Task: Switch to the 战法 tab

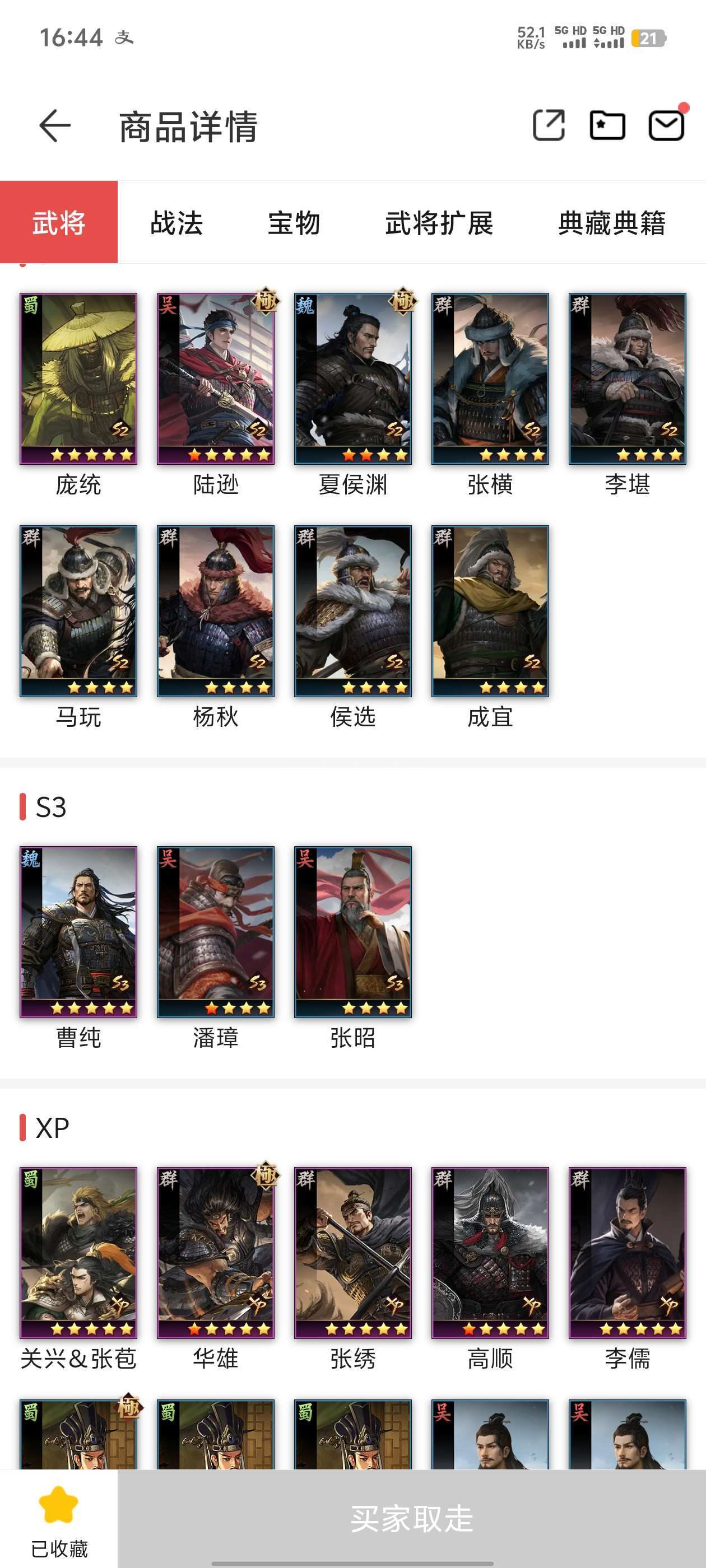Action: pos(176,223)
